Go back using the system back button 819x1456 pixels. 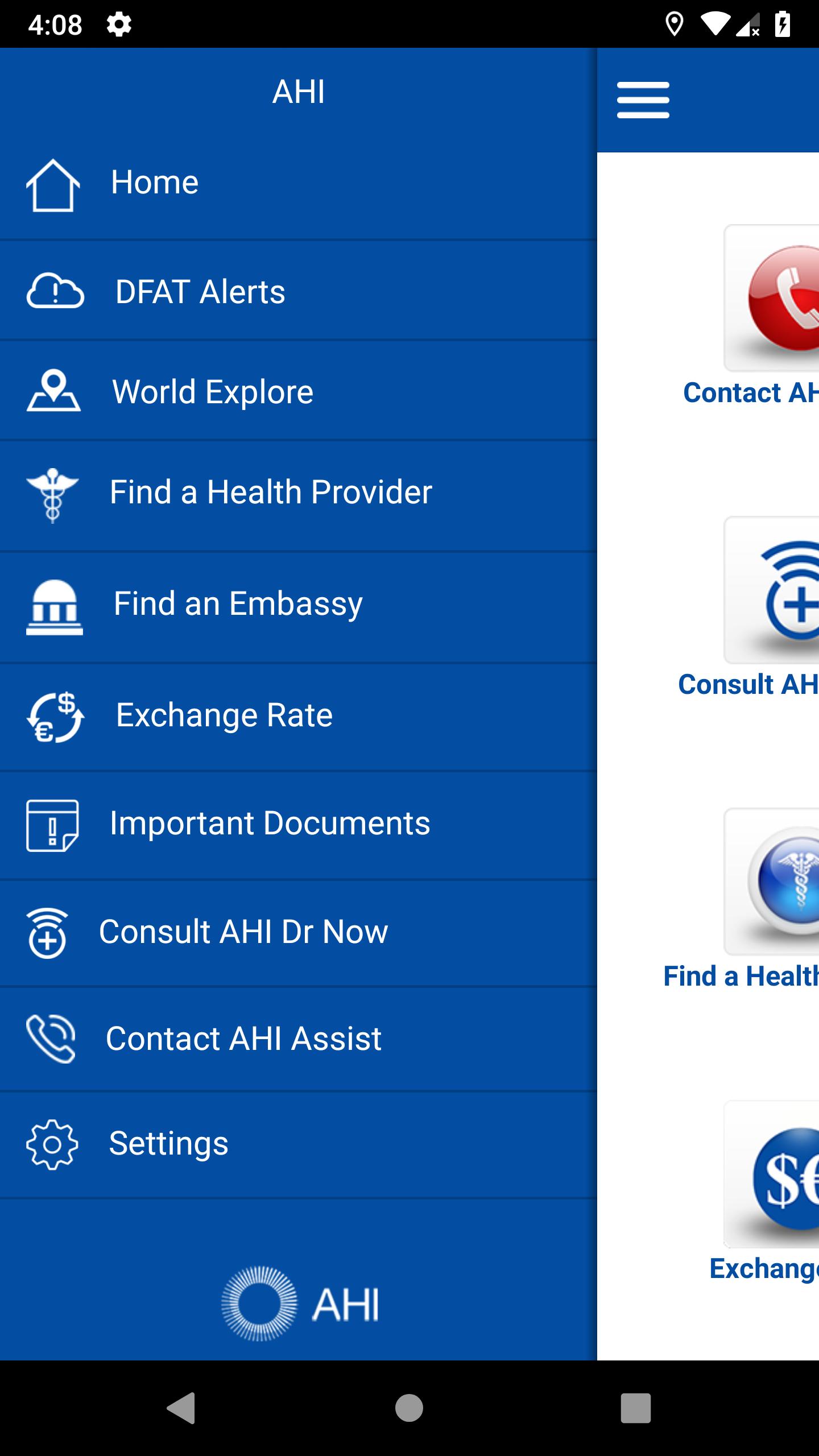point(181,1408)
